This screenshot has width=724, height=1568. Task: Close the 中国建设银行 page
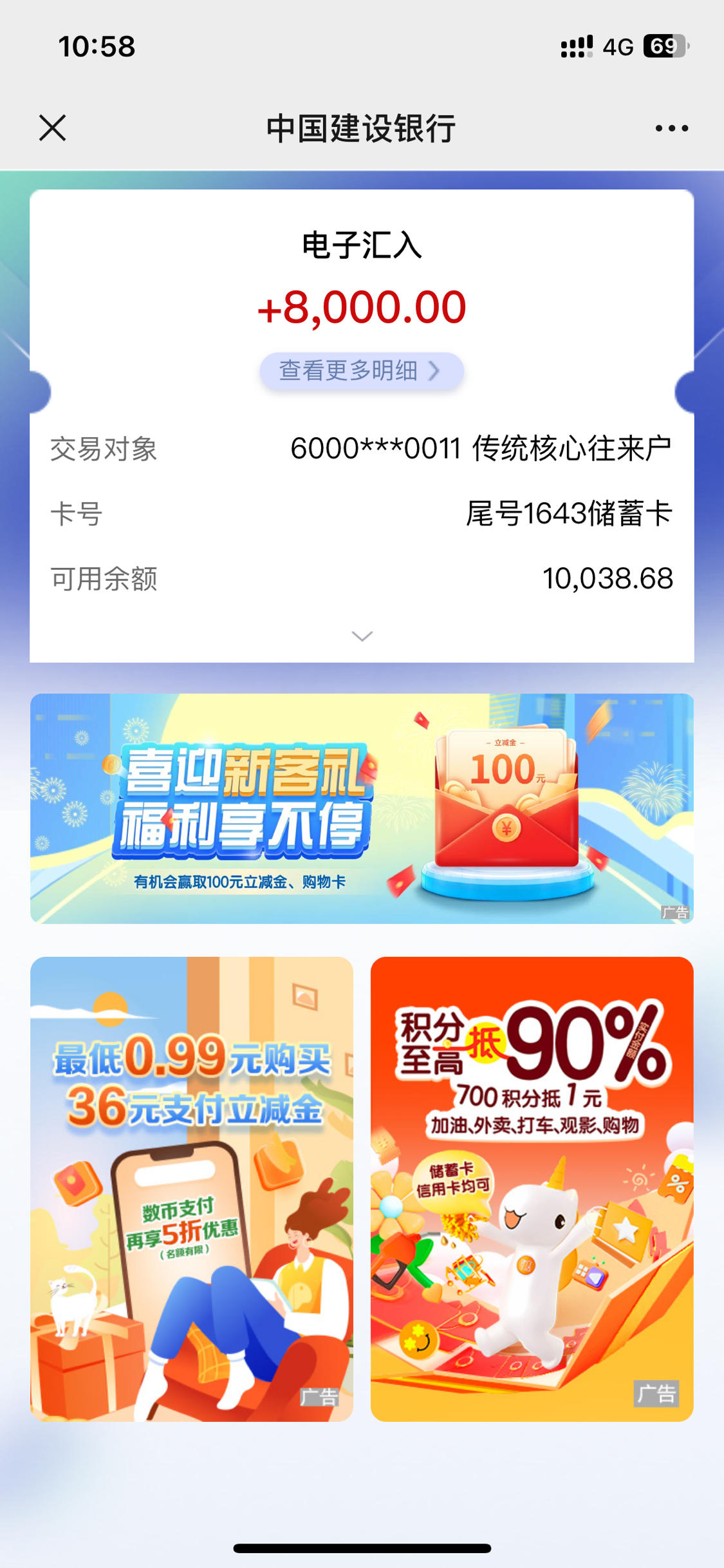[52, 128]
